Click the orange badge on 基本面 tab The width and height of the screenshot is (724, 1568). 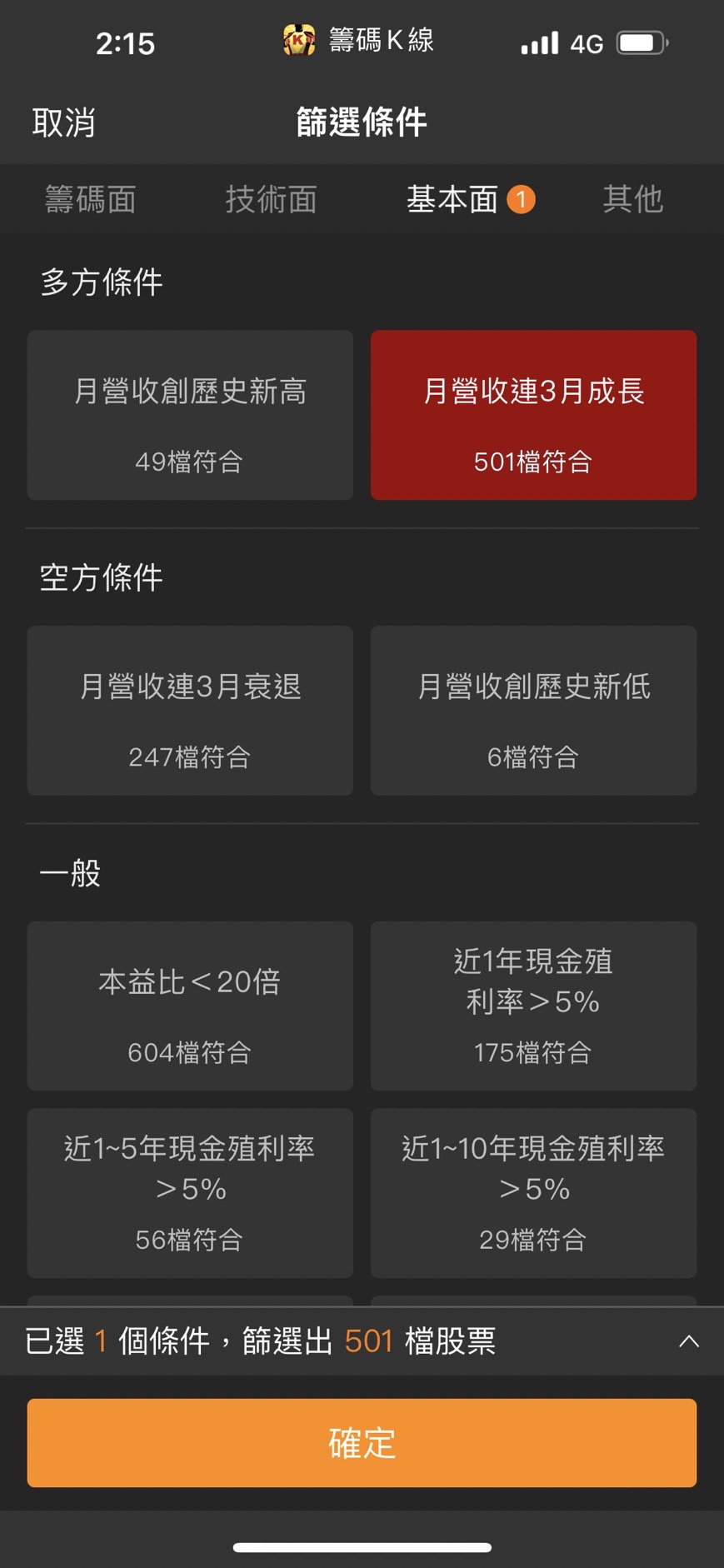point(521,200)
